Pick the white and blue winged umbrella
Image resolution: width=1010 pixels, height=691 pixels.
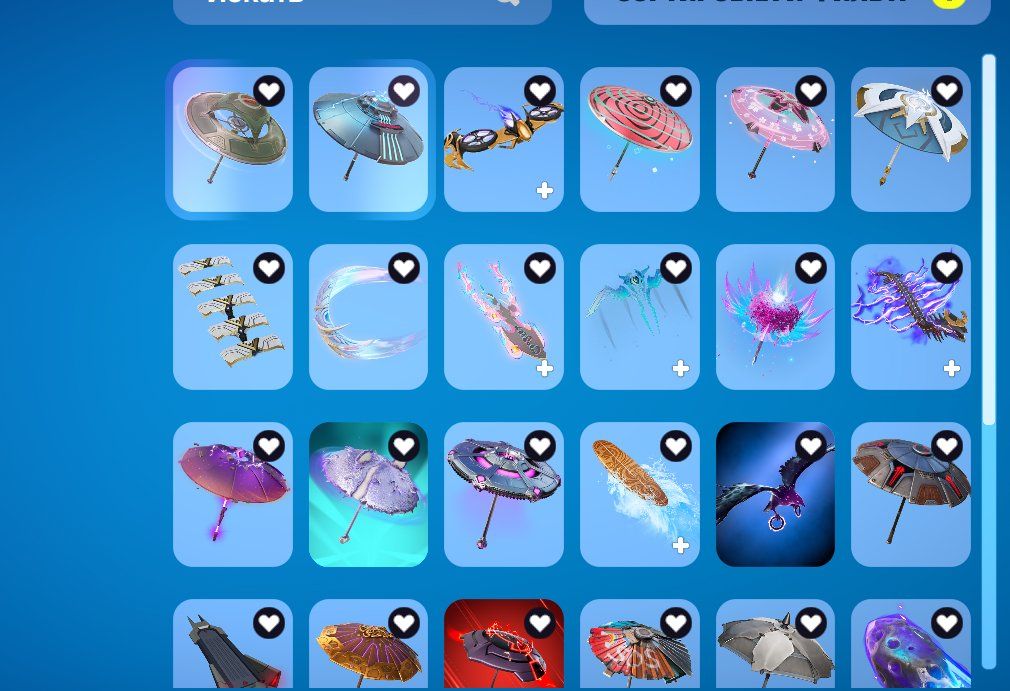coord(909,142)
